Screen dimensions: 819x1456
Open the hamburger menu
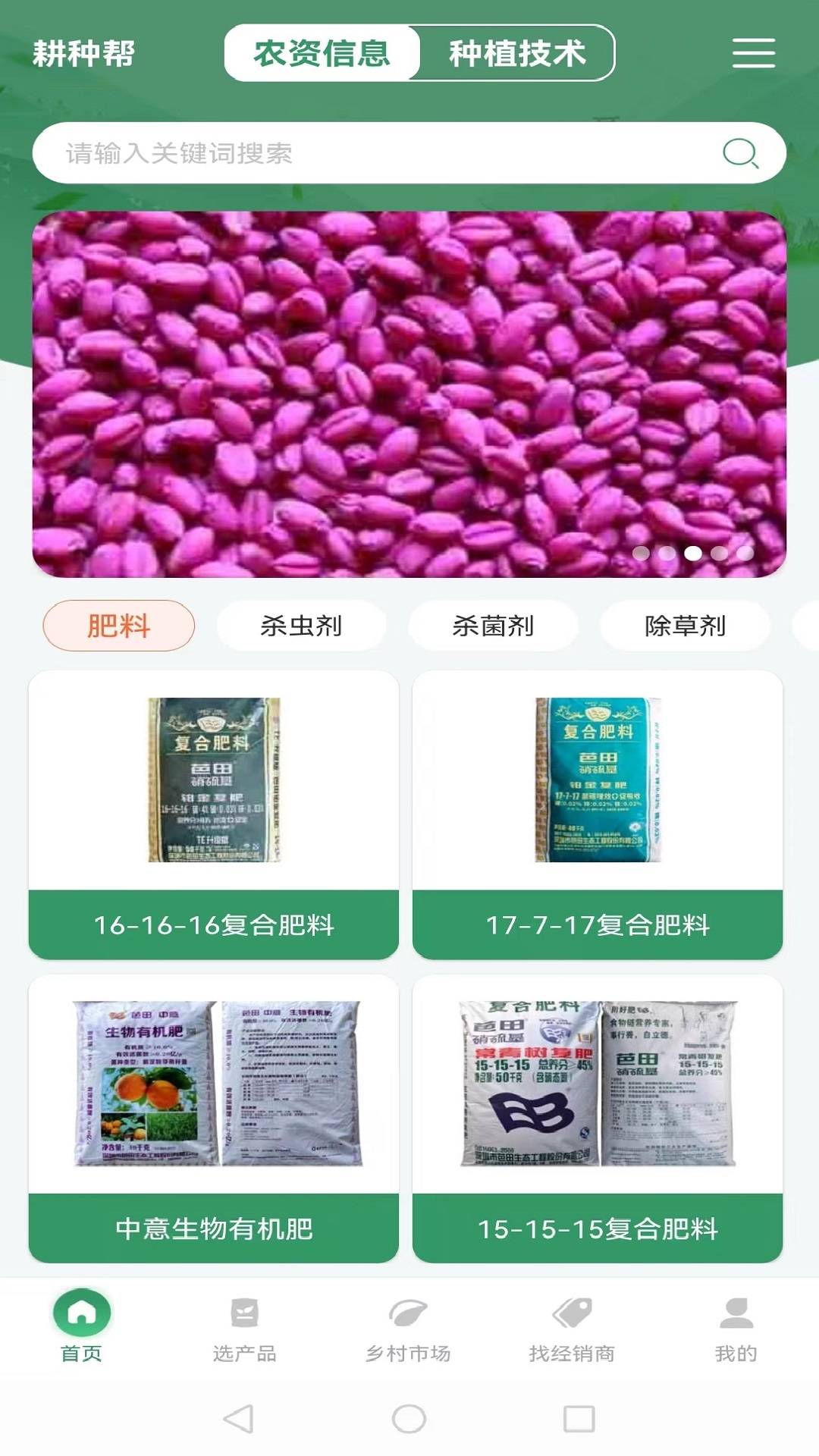tap(753, 53)
